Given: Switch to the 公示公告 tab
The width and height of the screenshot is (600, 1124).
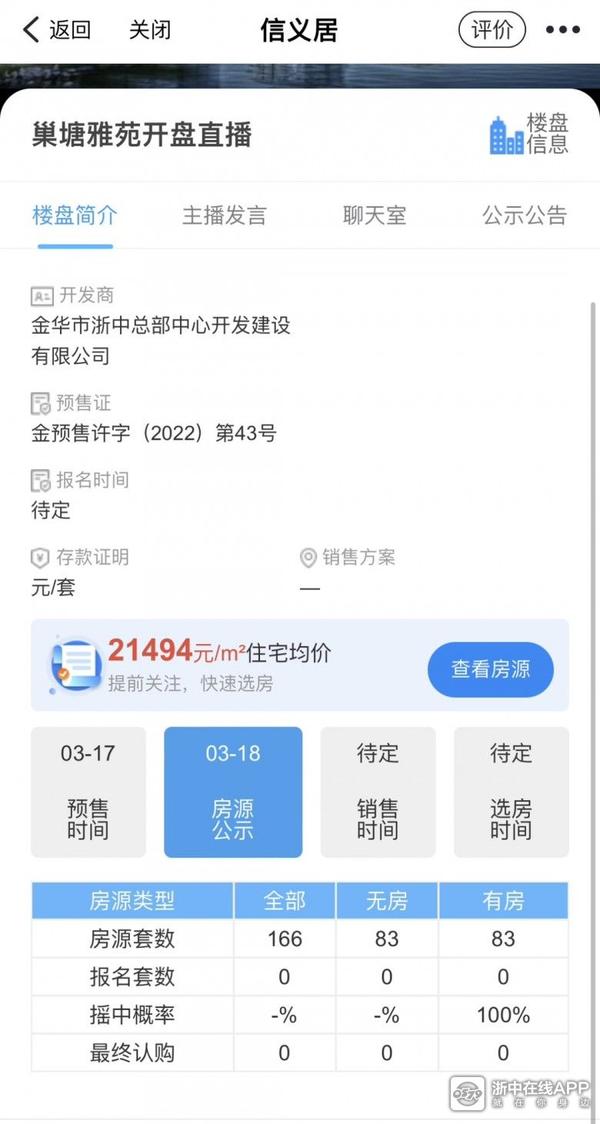Looking at the screenshot, I should pyautogui.click(x=524, y=215).
